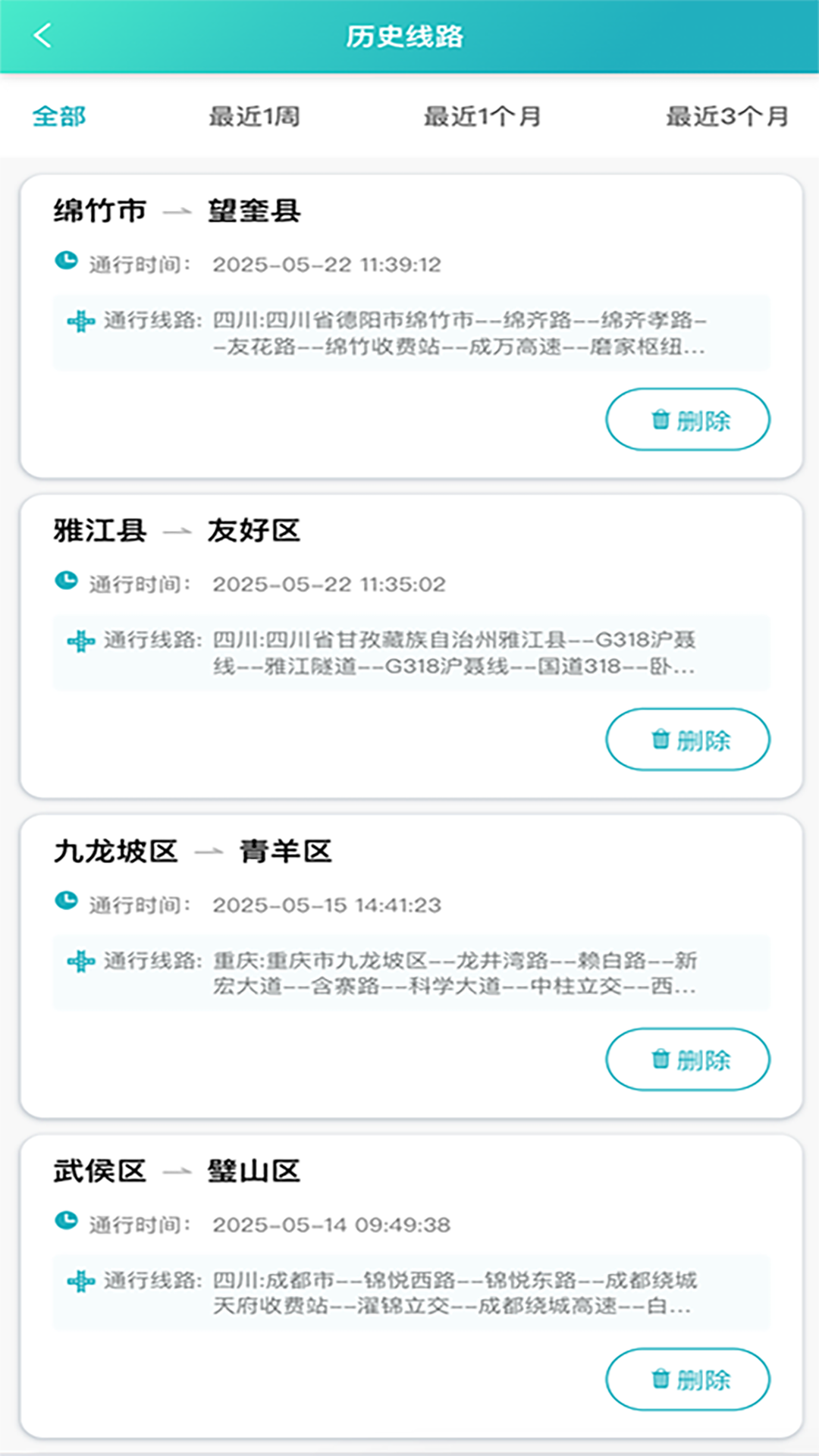Delete the 九龙坡区 to 青羊区 route
The width and height of the screenshot is (819, 1456).
point(688,1059)
